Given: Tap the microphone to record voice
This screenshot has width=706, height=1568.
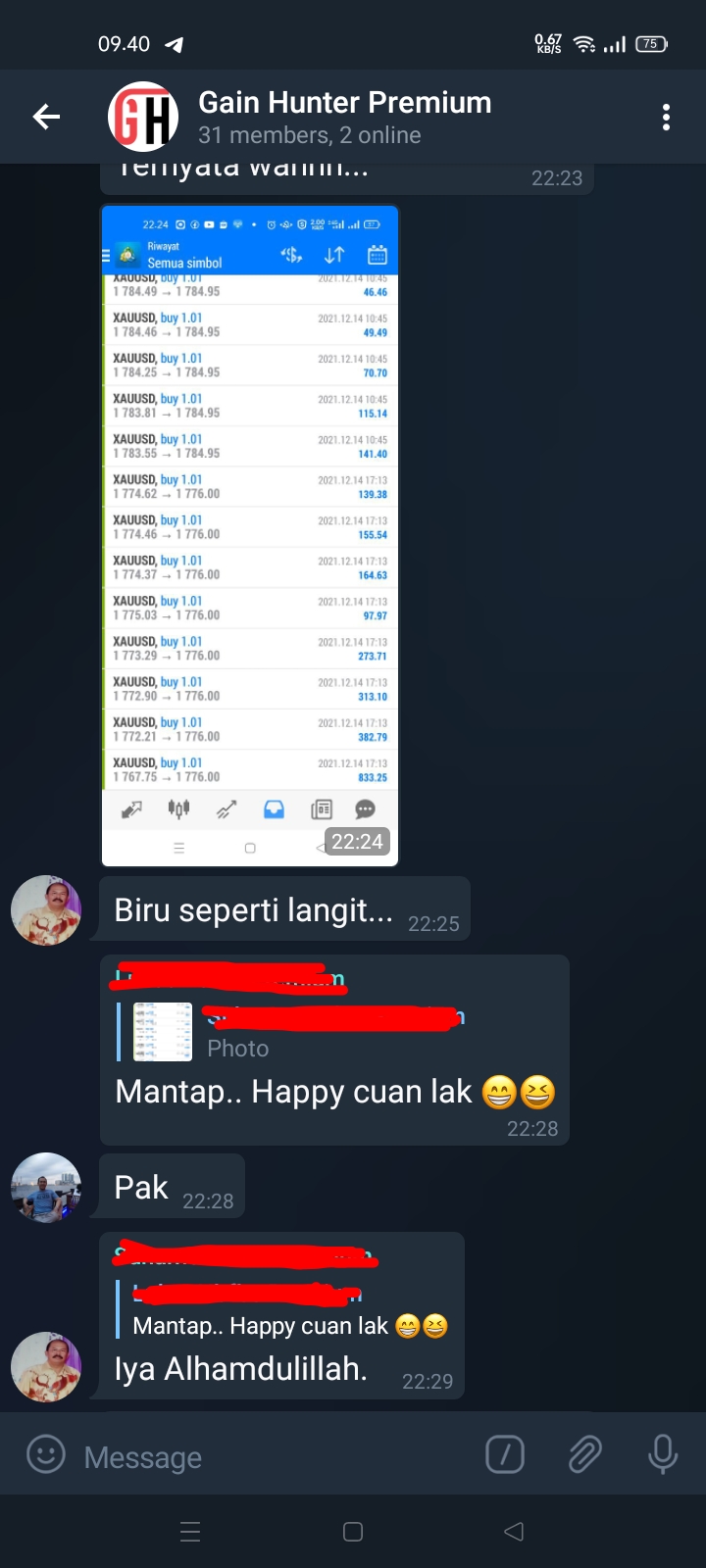Looking at the screenshot, I should coord(662,1454).
